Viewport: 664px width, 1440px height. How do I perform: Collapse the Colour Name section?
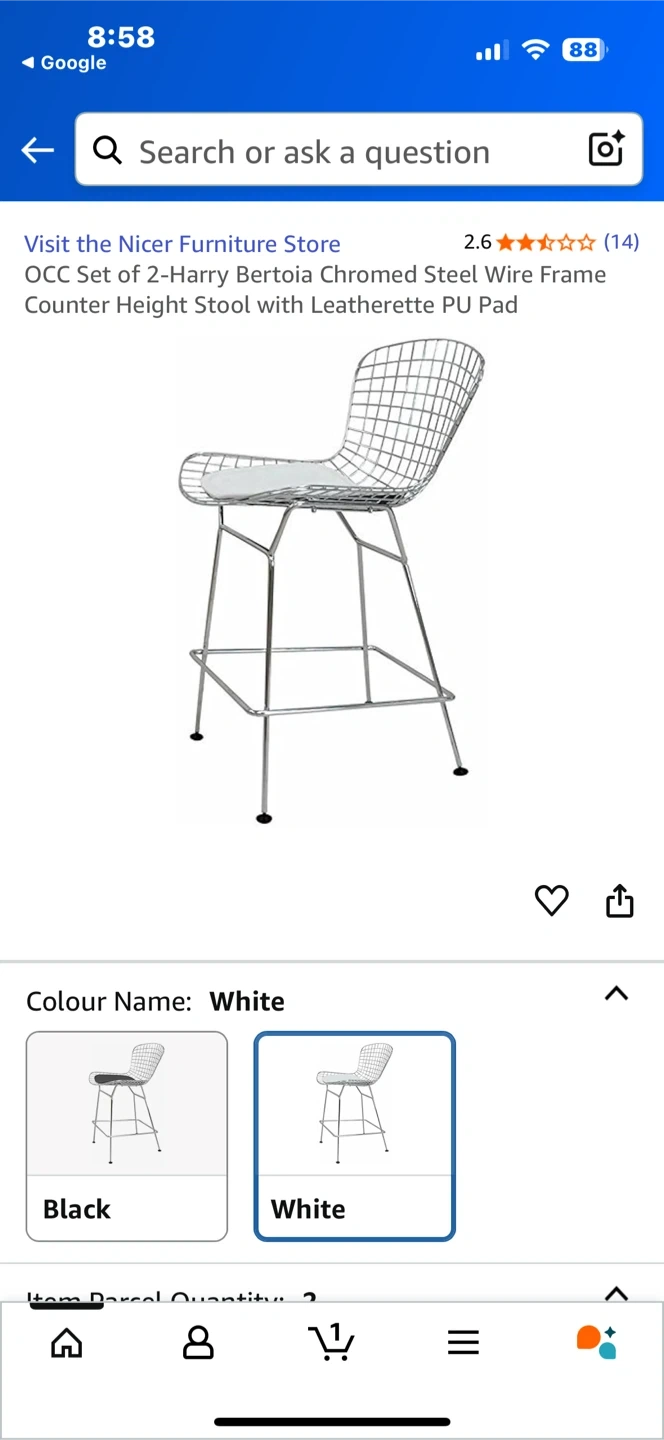pos(617,994)
